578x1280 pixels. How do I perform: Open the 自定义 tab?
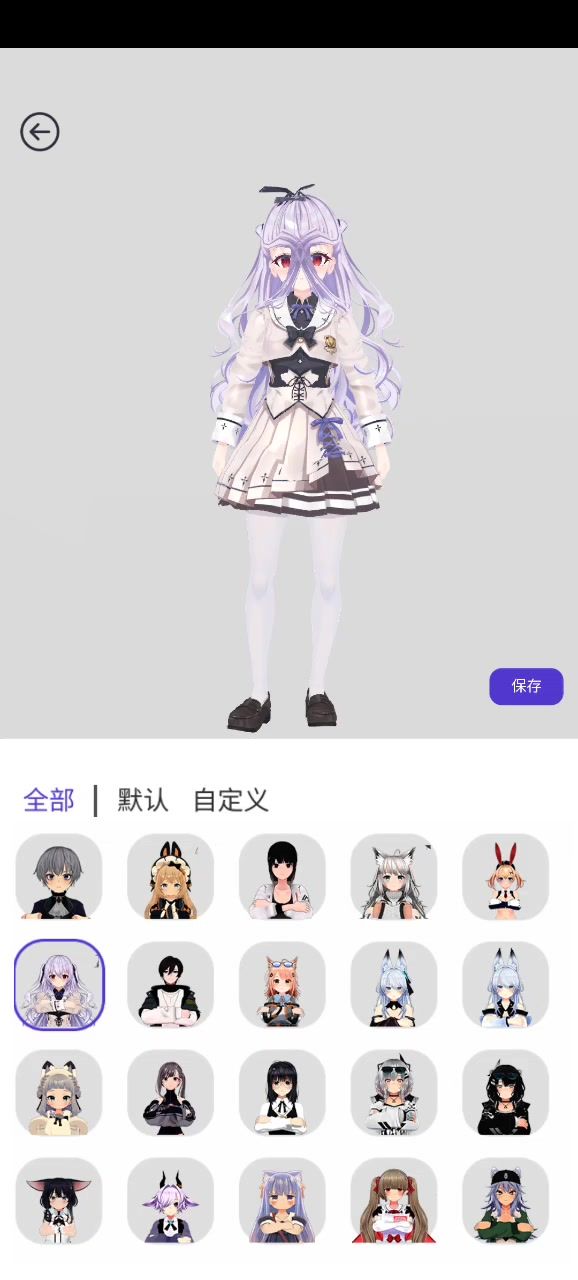231,800
